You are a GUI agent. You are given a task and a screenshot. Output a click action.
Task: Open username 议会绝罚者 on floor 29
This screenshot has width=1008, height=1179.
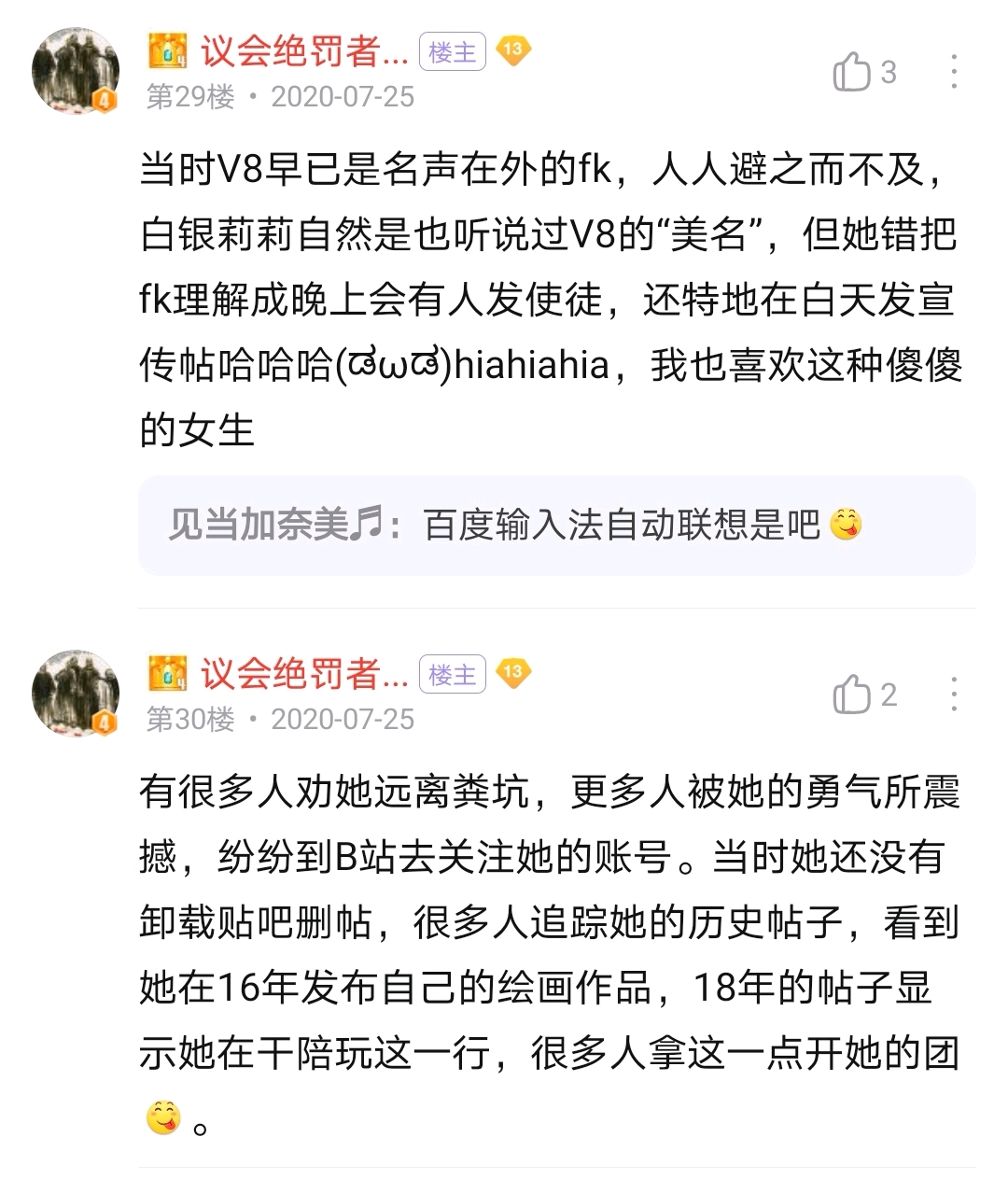click(304, 51)
